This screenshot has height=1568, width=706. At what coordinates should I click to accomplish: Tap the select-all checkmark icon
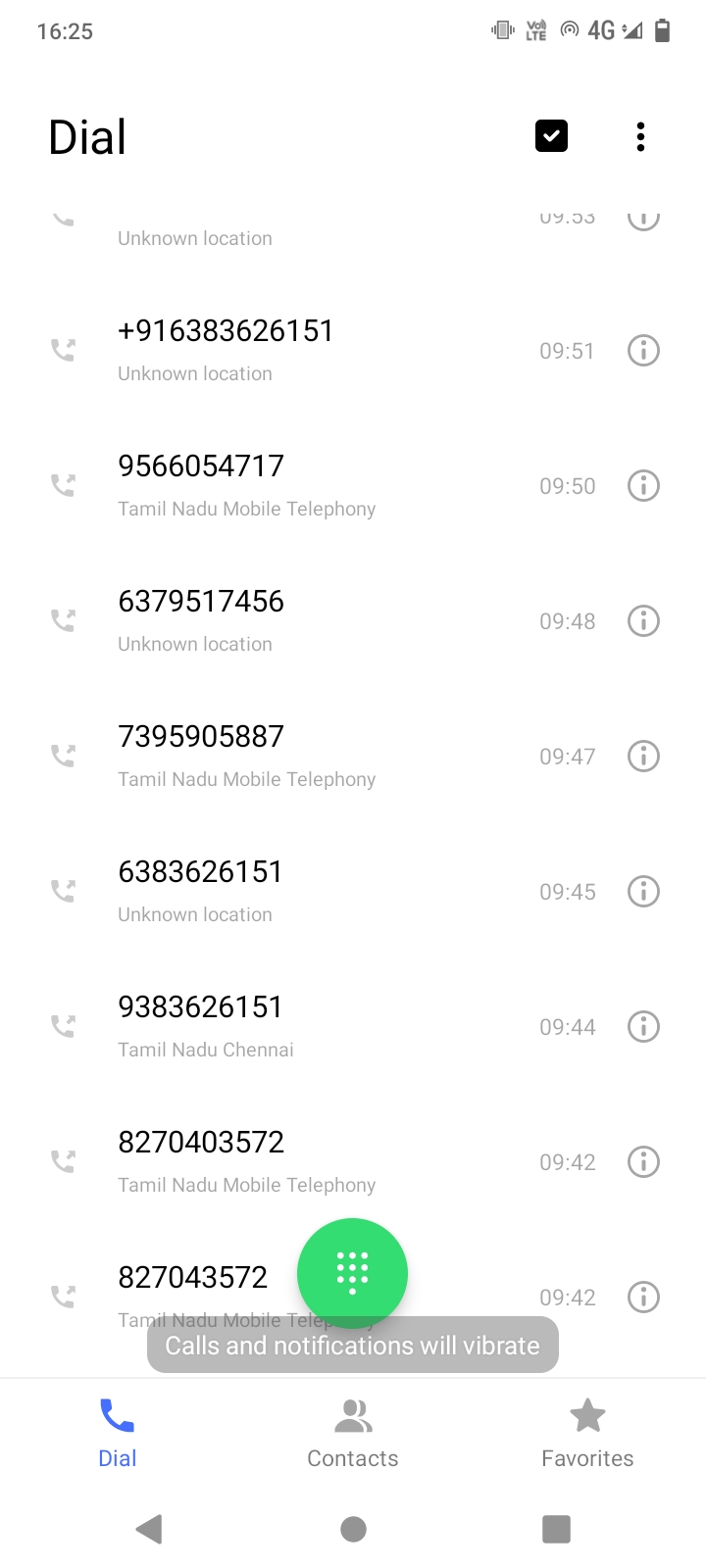pos(551,136)
